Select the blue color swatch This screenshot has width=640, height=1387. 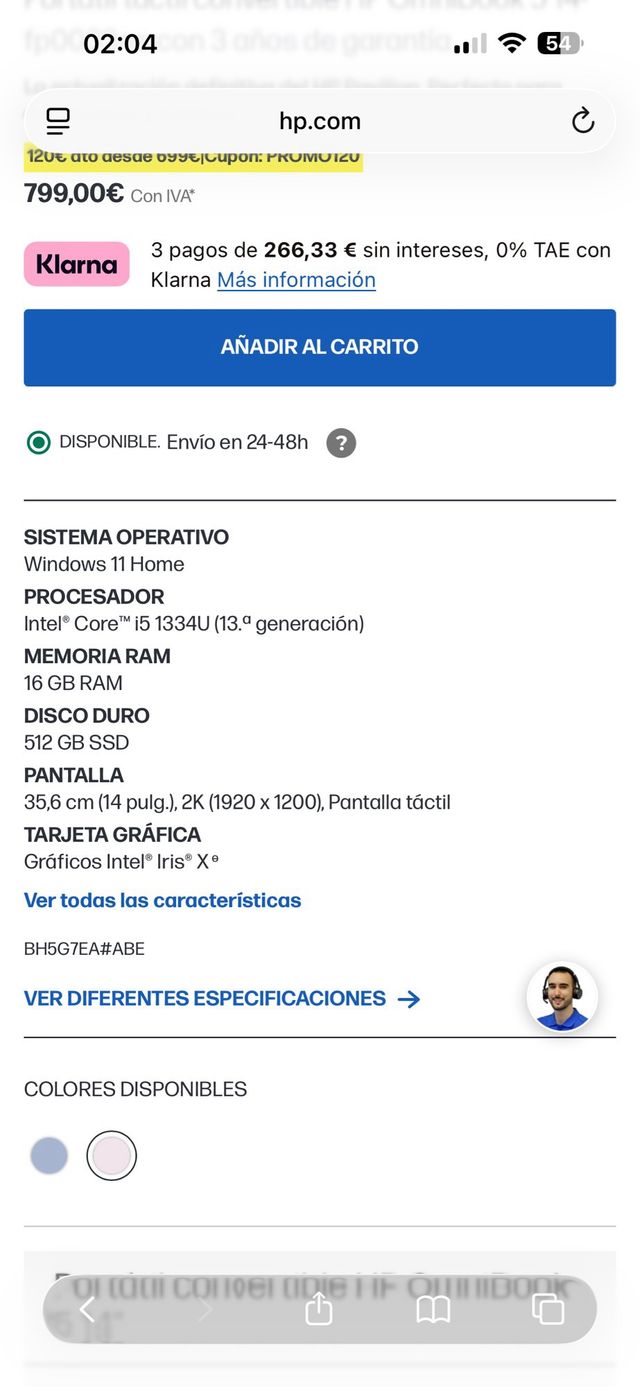point(49,1156)
